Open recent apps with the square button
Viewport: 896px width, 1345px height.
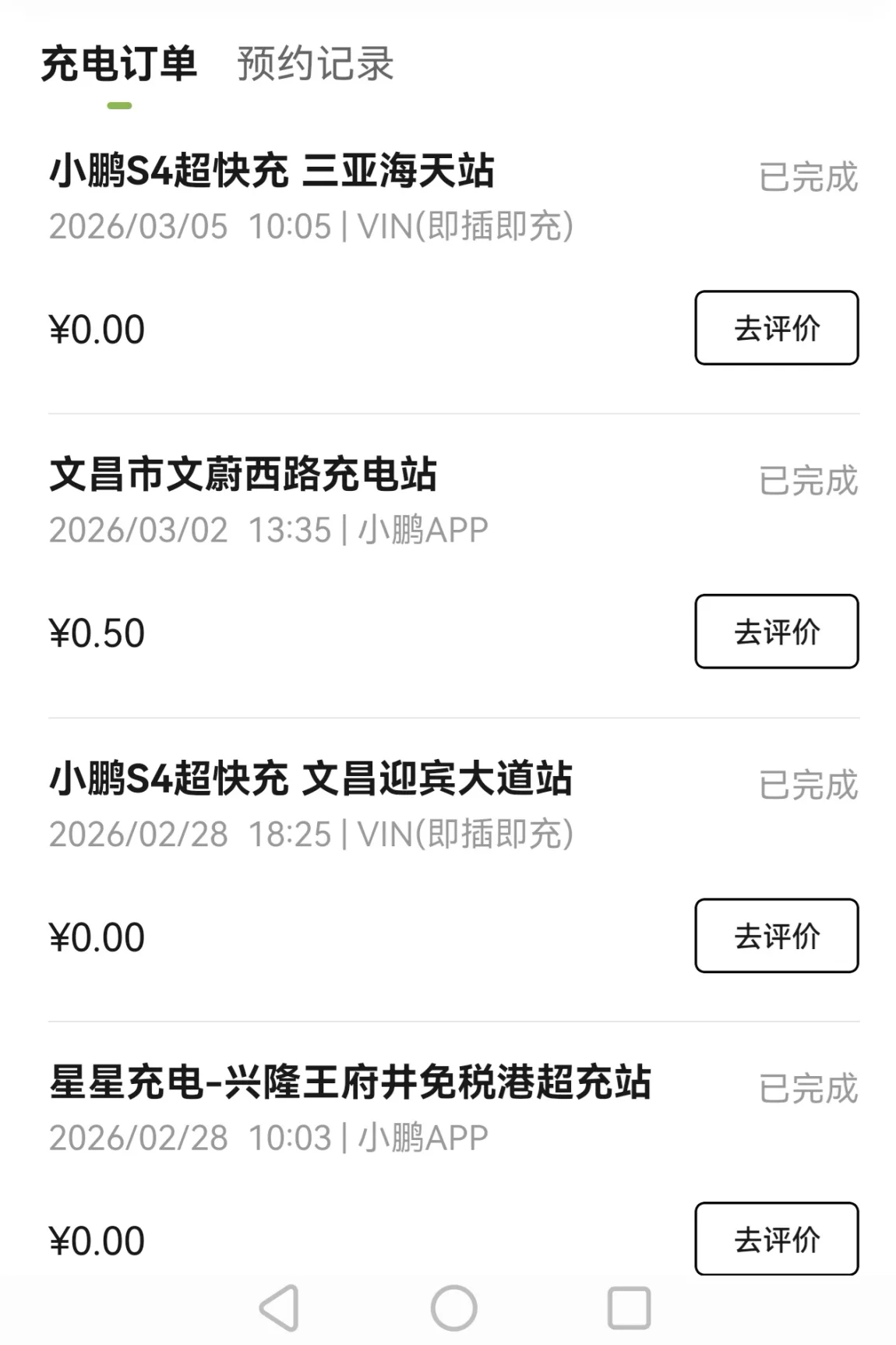[x=629, y=1308]
